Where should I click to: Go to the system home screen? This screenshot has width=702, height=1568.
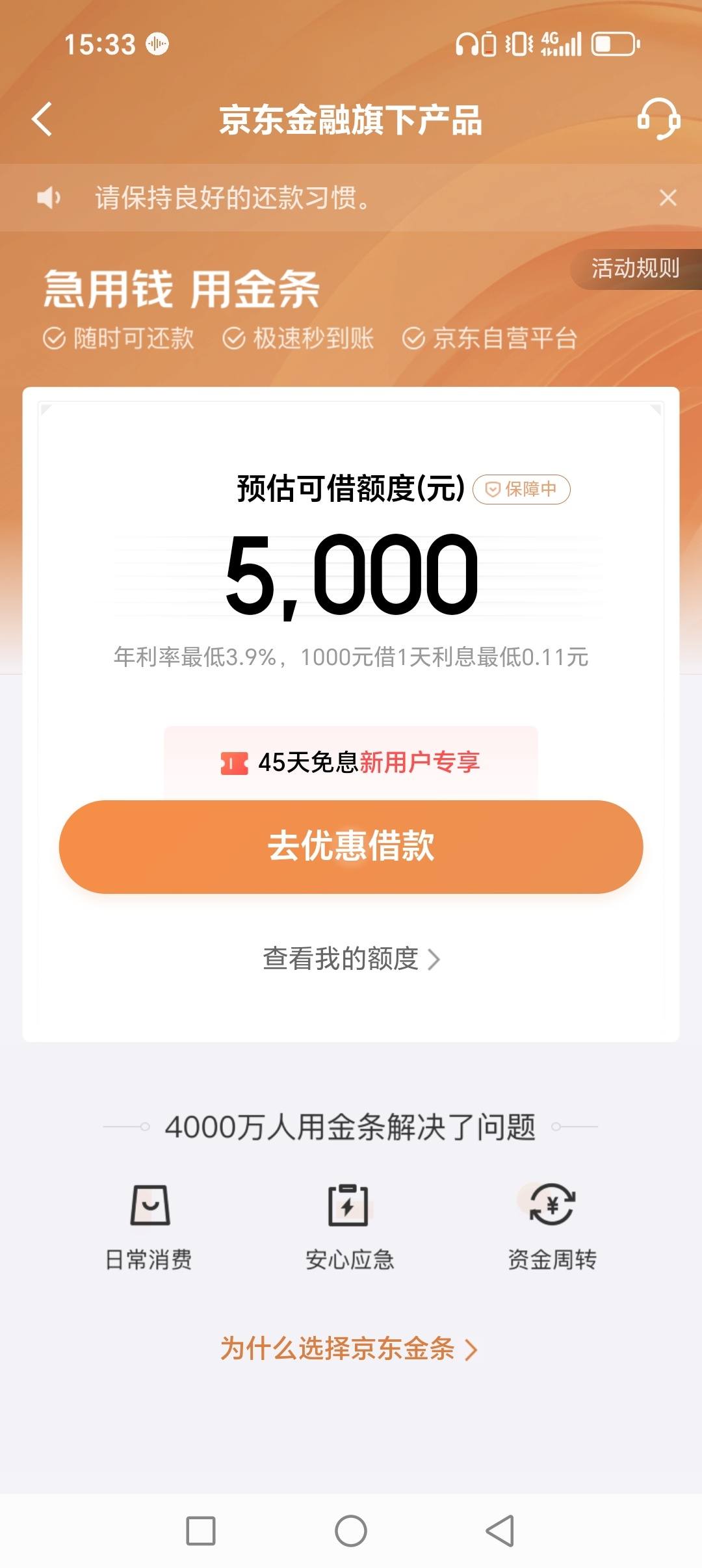pos(351,1531)
